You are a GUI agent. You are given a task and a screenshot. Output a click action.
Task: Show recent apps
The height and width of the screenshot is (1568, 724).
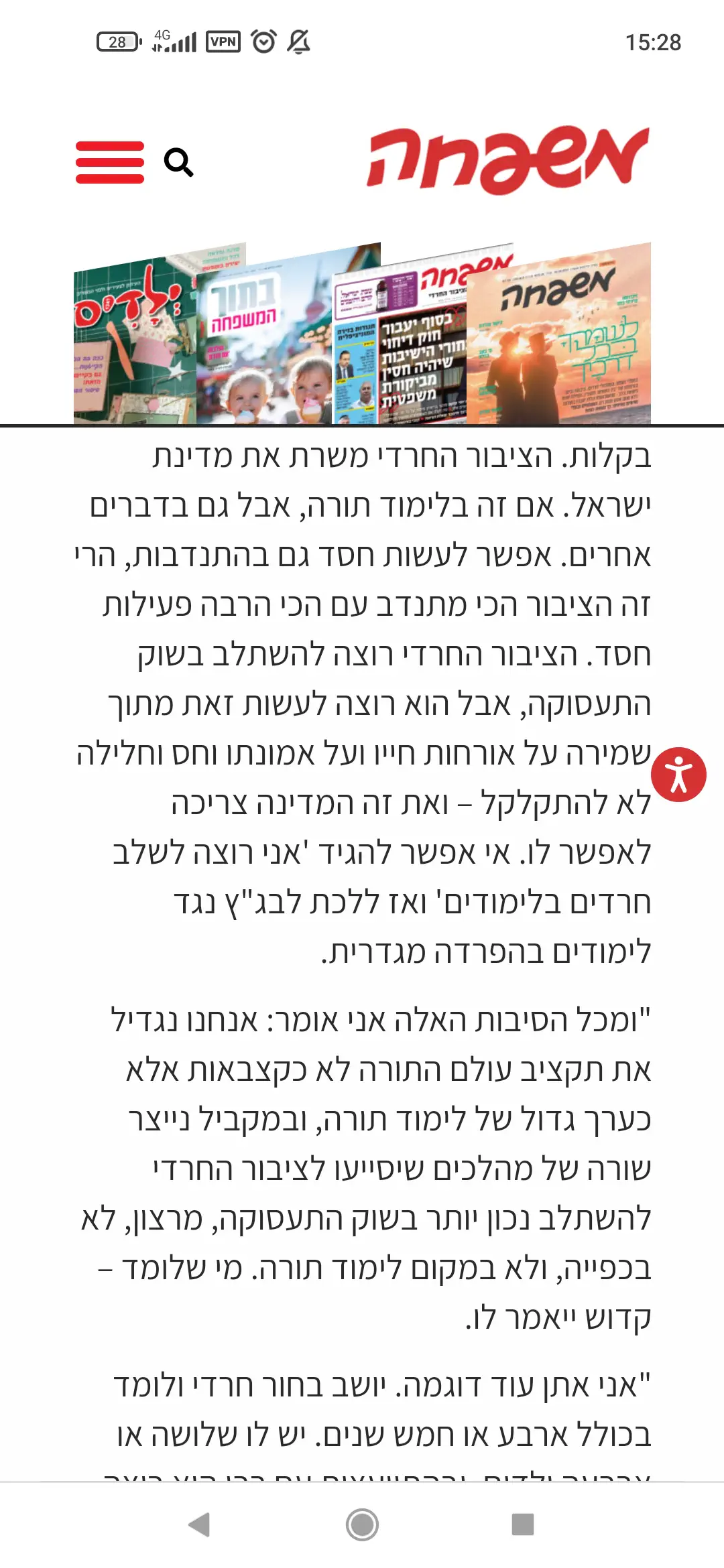pyautogui.click(x=522, y=1524)
